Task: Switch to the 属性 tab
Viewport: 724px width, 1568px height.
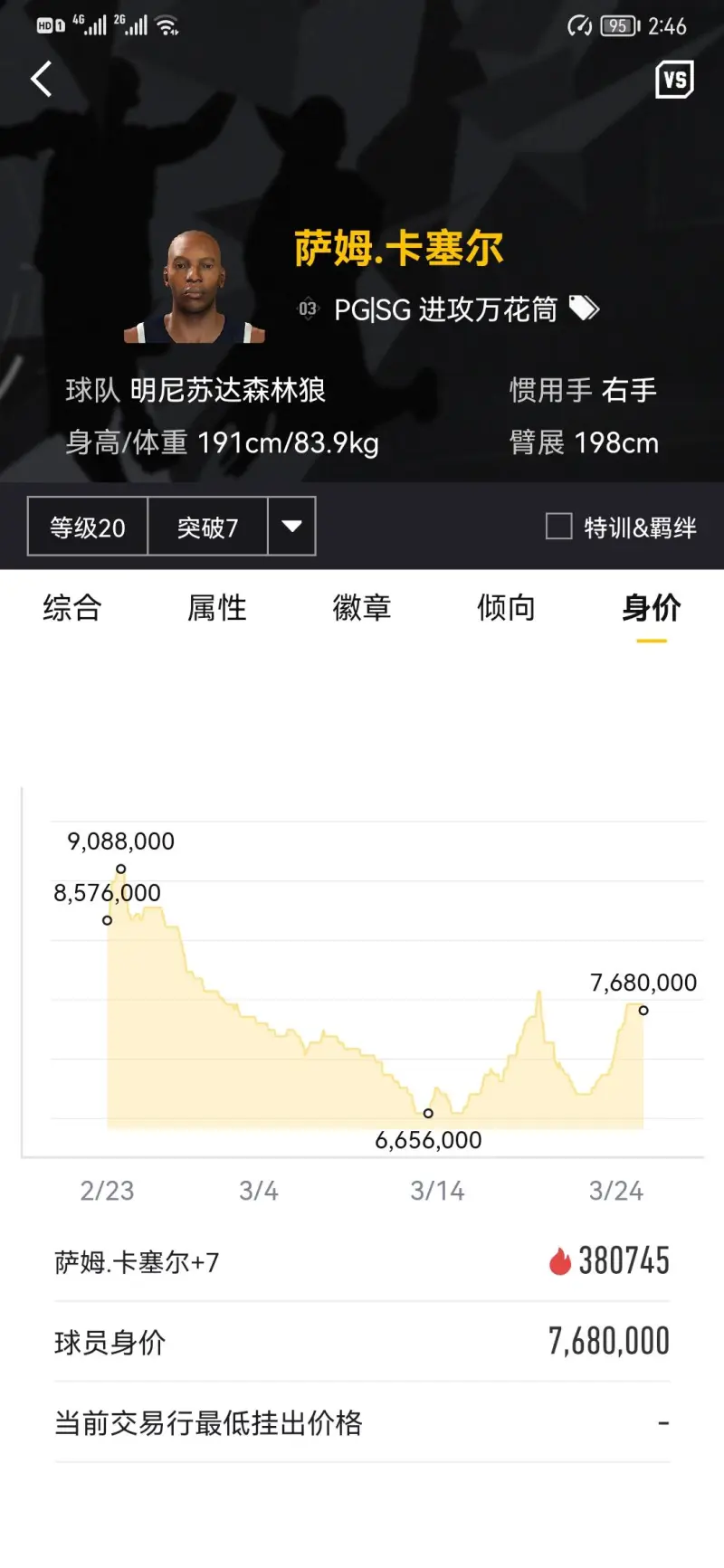Action: click(217, 608)
